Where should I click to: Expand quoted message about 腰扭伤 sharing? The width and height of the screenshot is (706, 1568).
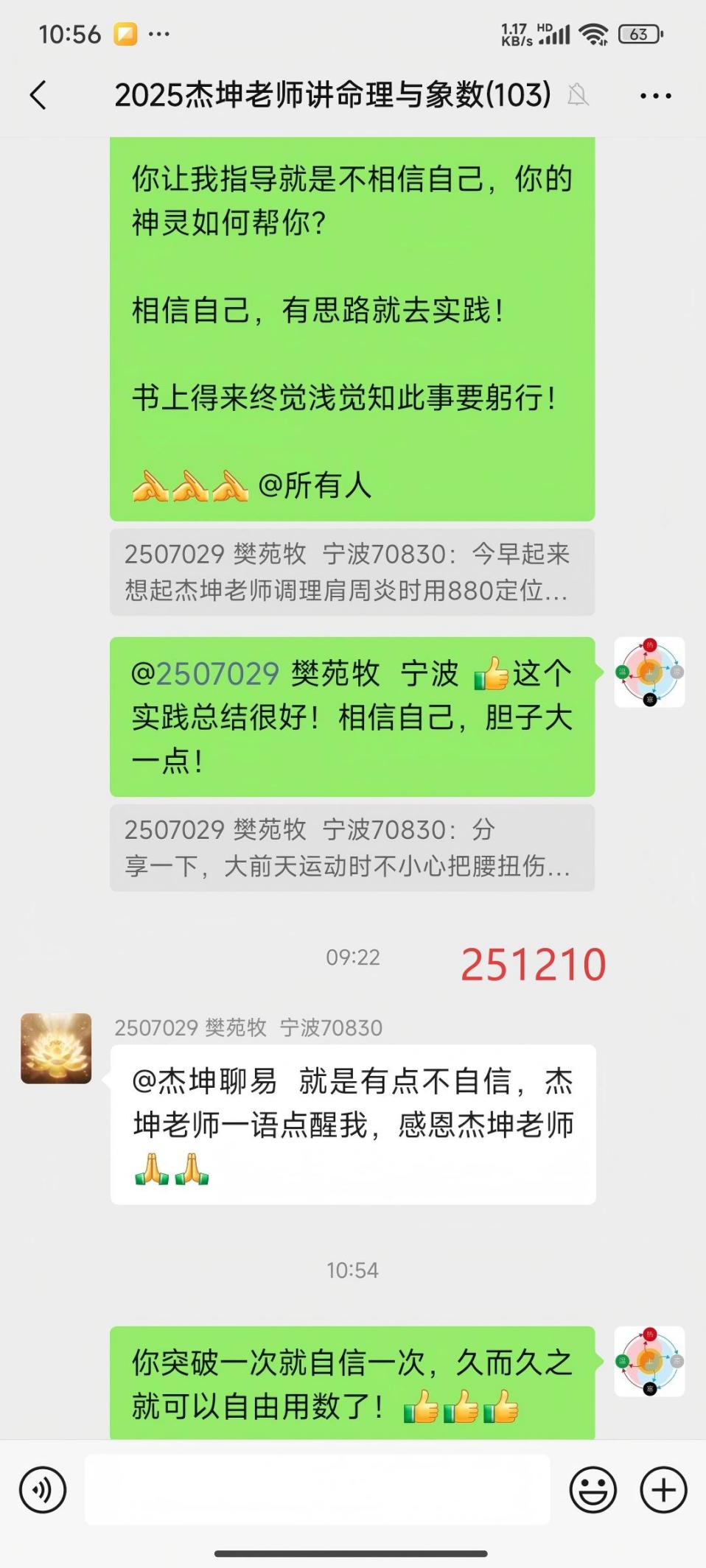click(352, 848)
